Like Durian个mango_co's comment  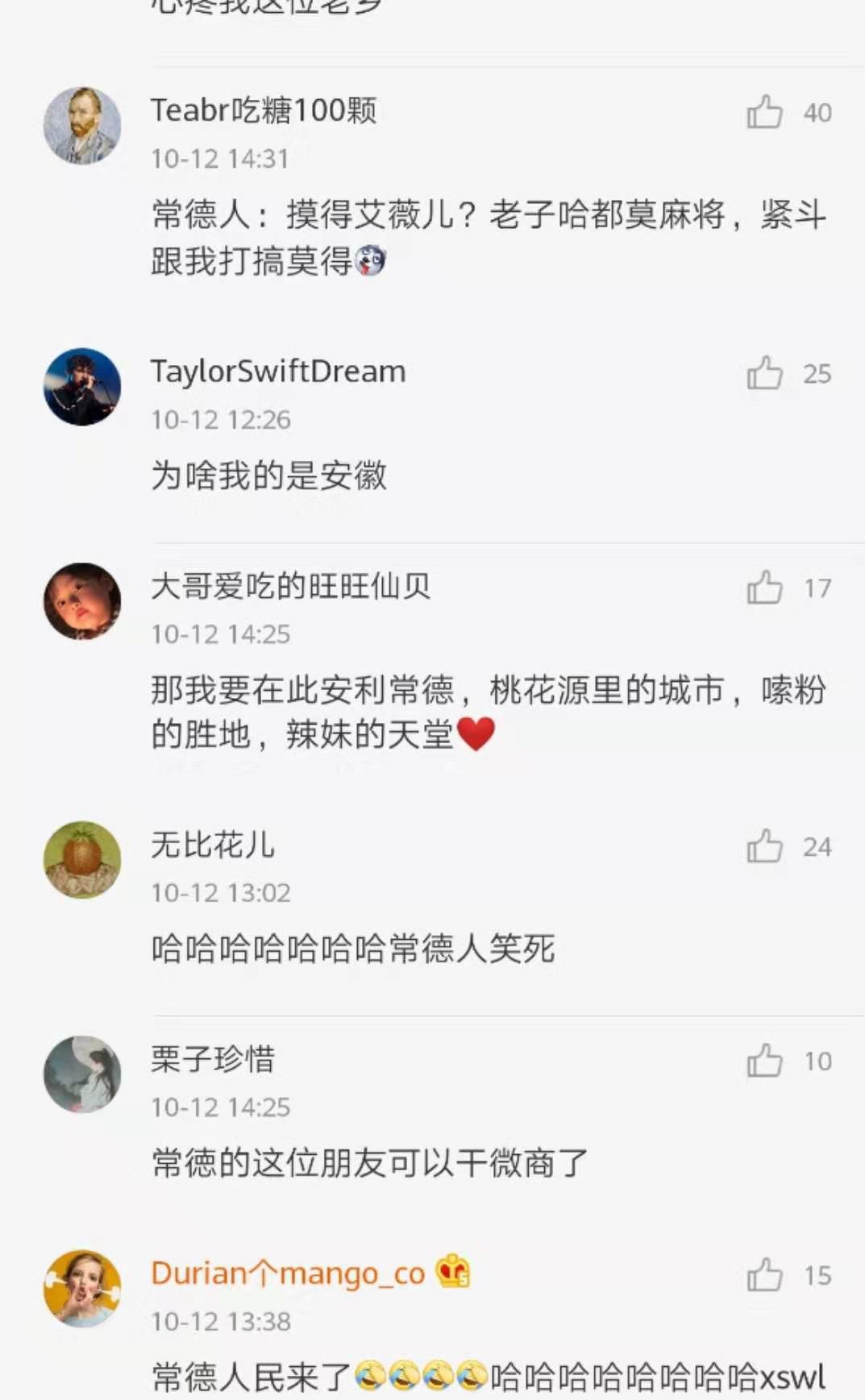[764, 1275]
